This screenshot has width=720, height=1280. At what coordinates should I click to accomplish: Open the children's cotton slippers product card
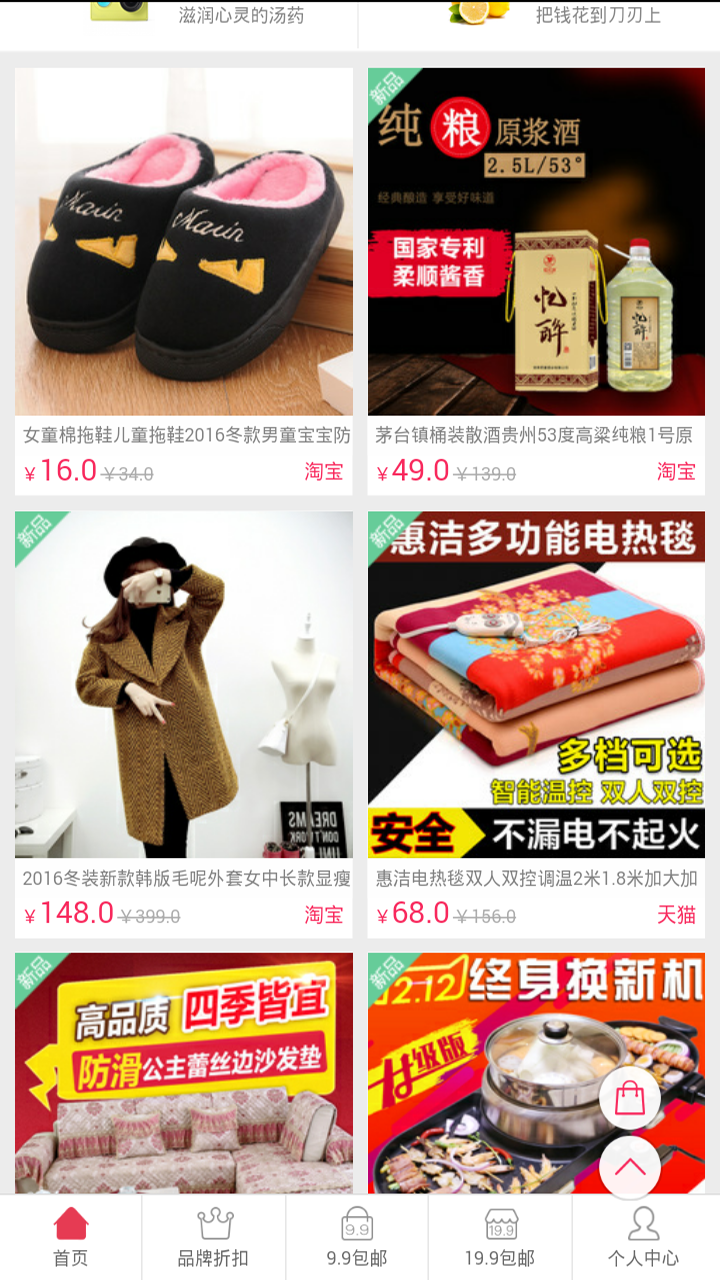pos(184,280)
